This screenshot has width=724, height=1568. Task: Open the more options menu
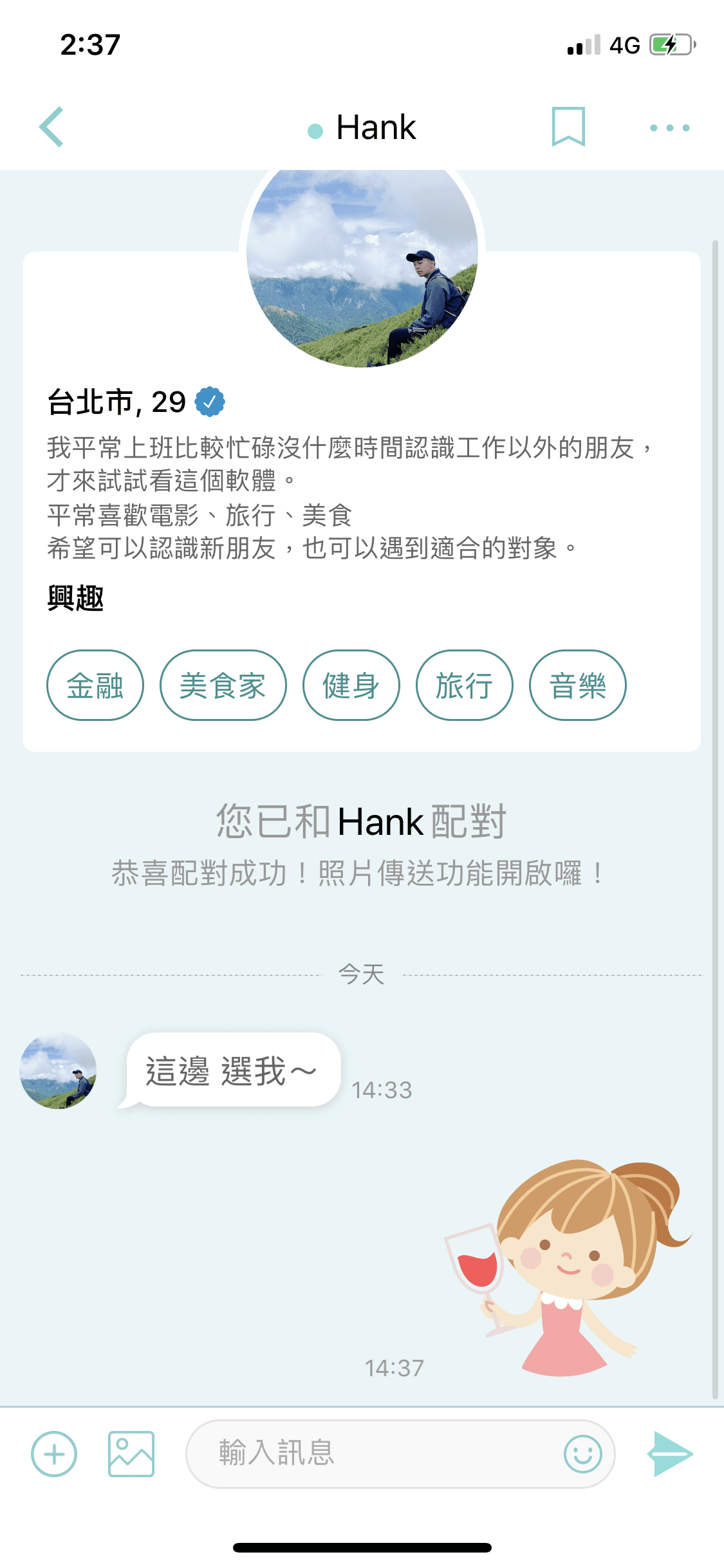point(670,127)
